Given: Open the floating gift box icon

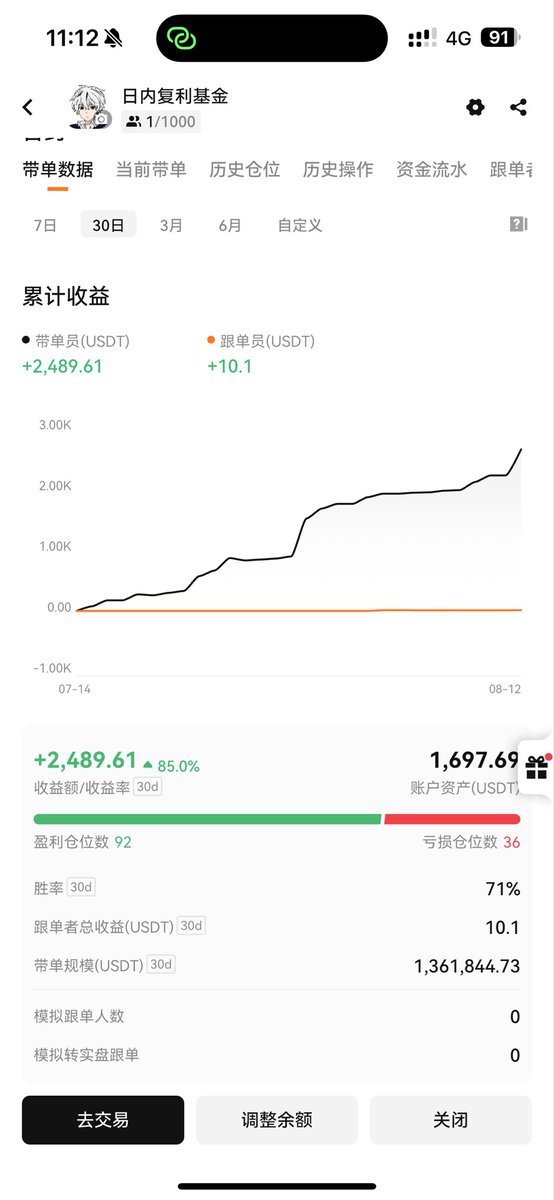Looking at the screenshot, I should 537,767.
